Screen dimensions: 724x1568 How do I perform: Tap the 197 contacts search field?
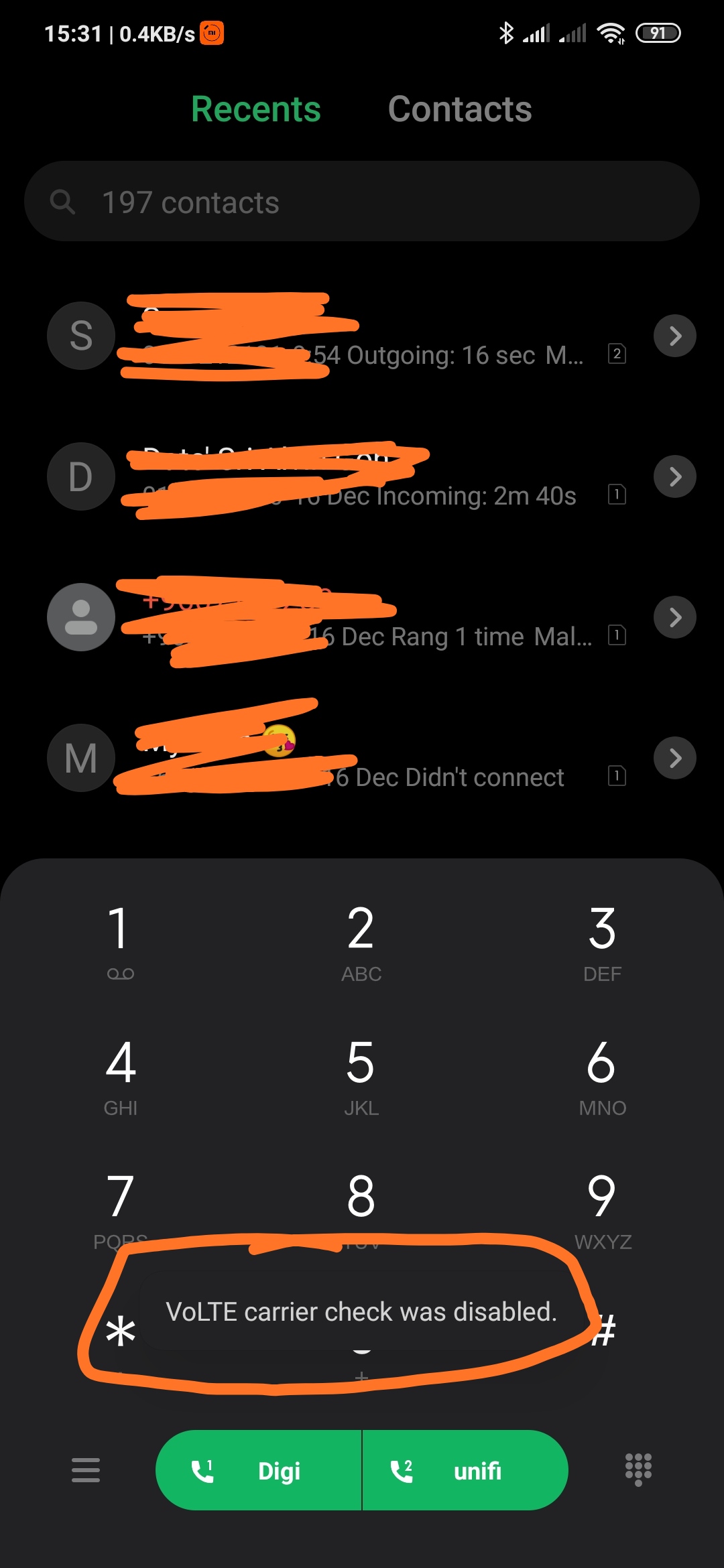[x=362, y=201]
